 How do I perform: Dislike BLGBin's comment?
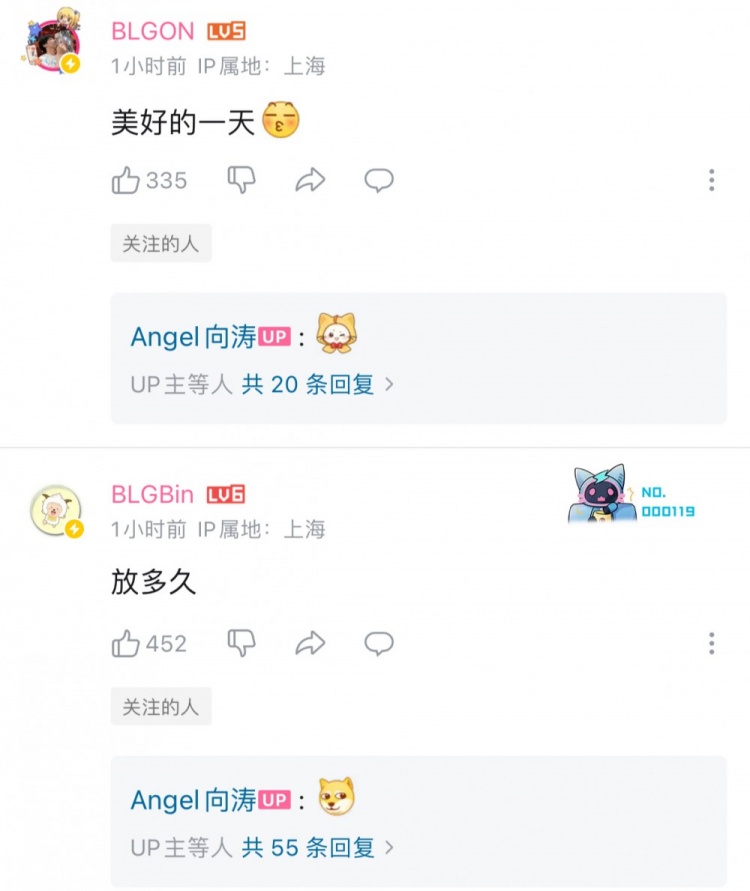(x=241, y=644)
